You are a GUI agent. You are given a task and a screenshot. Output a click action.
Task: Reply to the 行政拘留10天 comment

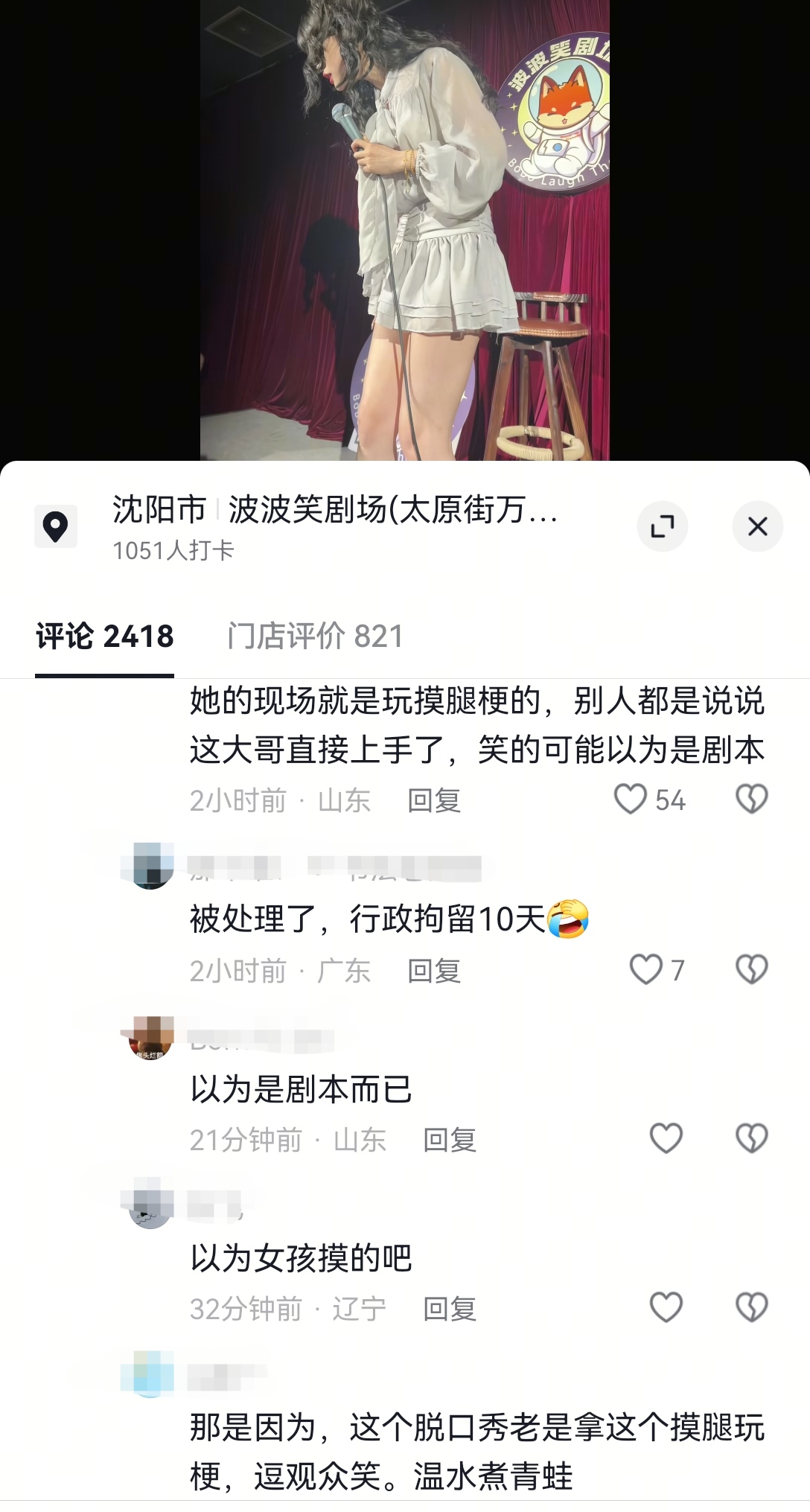434,971
